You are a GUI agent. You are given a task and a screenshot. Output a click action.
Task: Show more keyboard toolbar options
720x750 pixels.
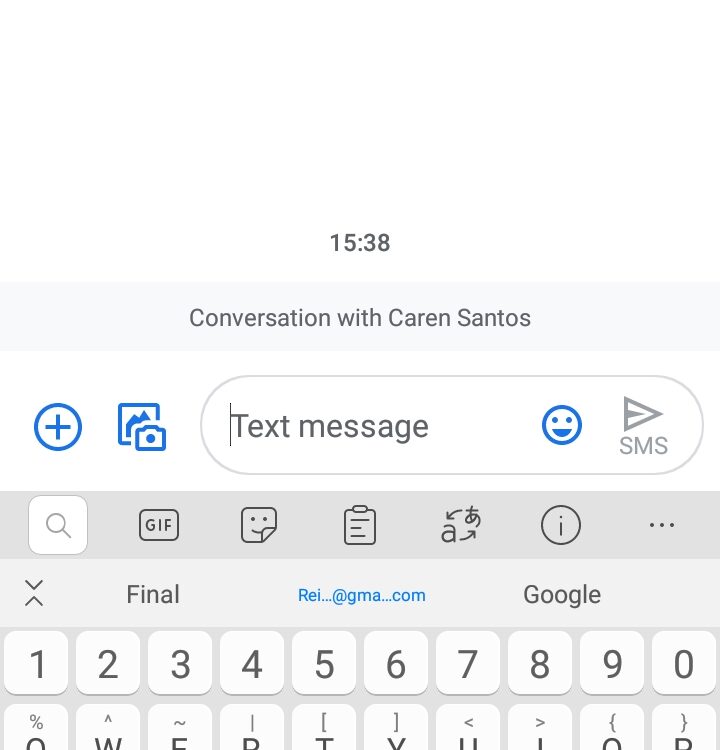(662, 525)
